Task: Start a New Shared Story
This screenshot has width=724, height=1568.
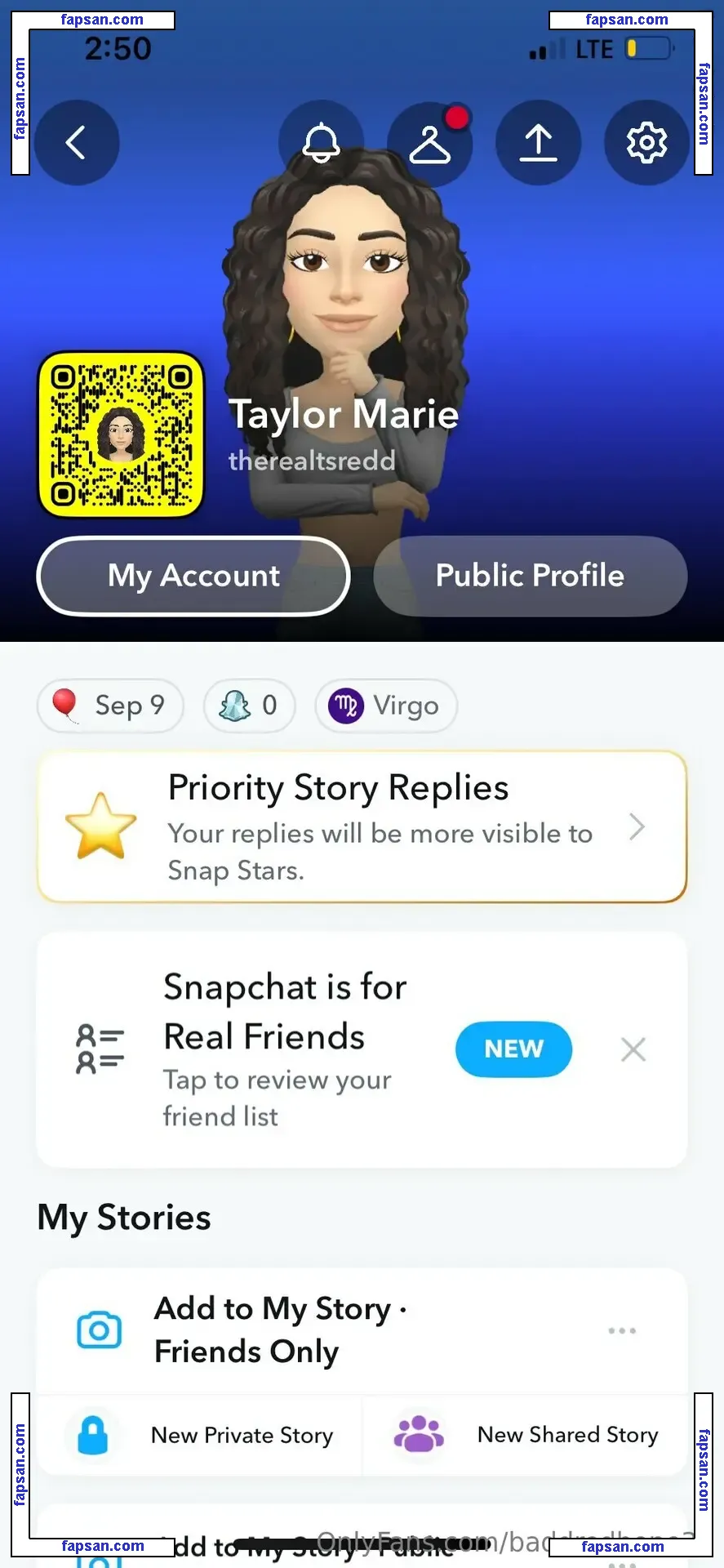Action: tap(526, 1435)
